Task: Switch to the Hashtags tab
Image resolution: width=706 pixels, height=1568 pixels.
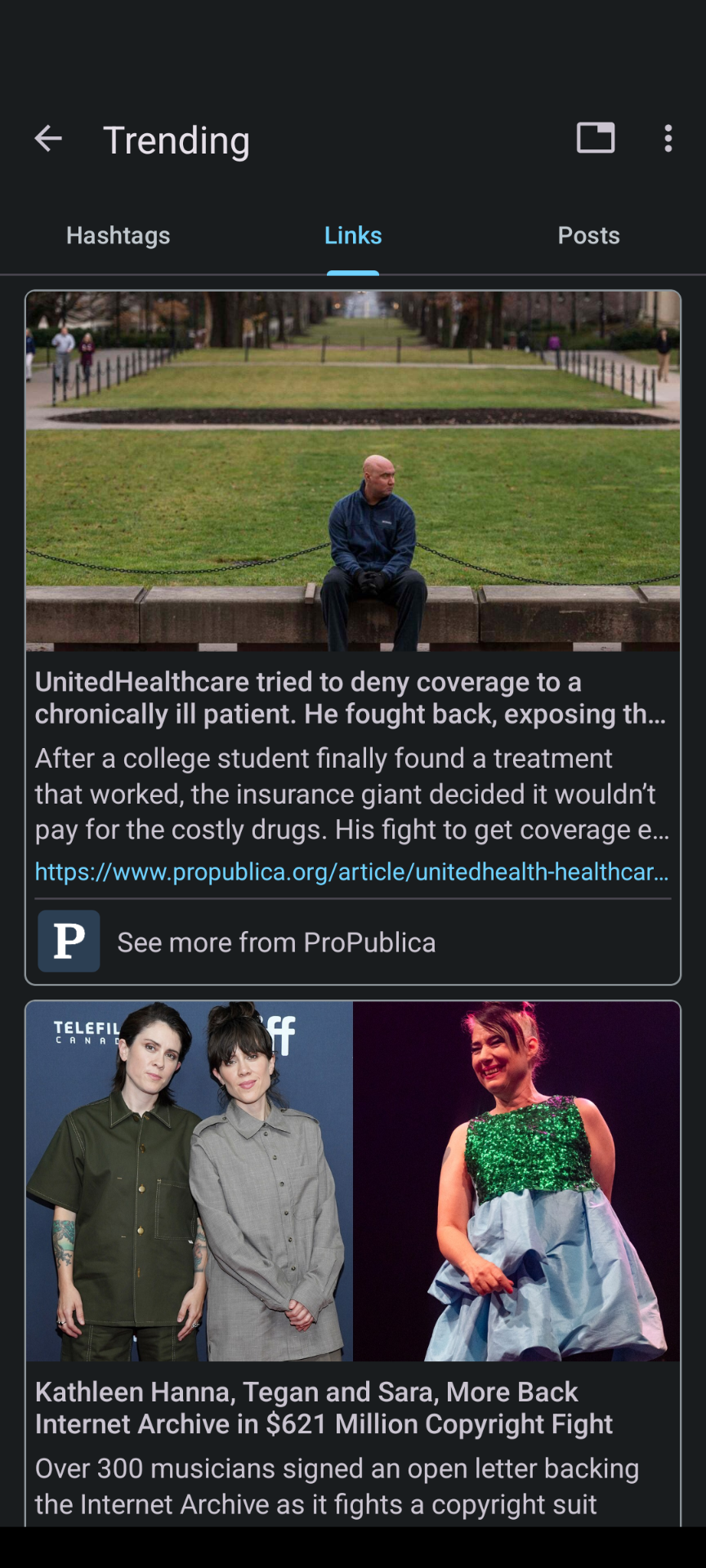Action: [118, 236]
